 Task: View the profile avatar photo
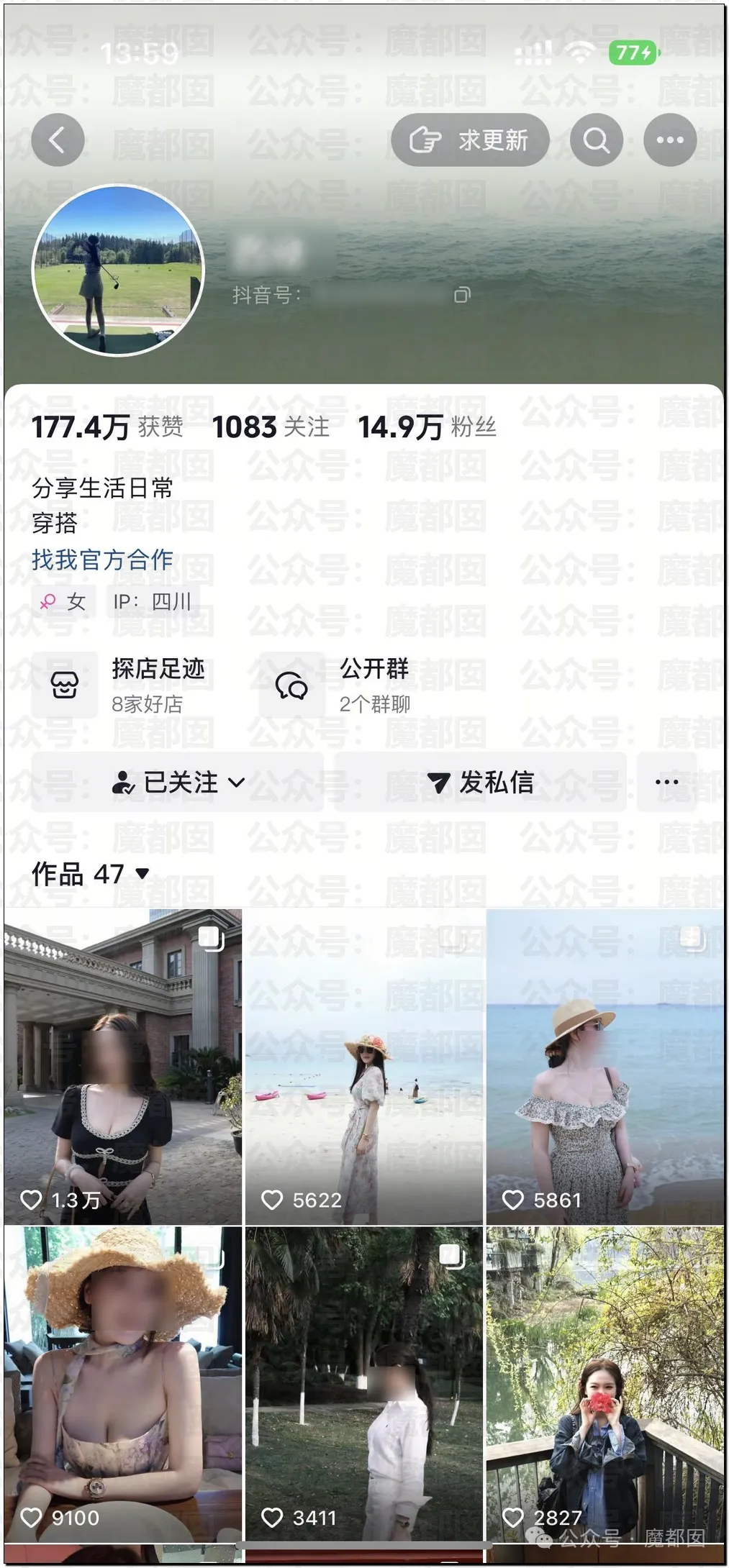click(119, 270)
